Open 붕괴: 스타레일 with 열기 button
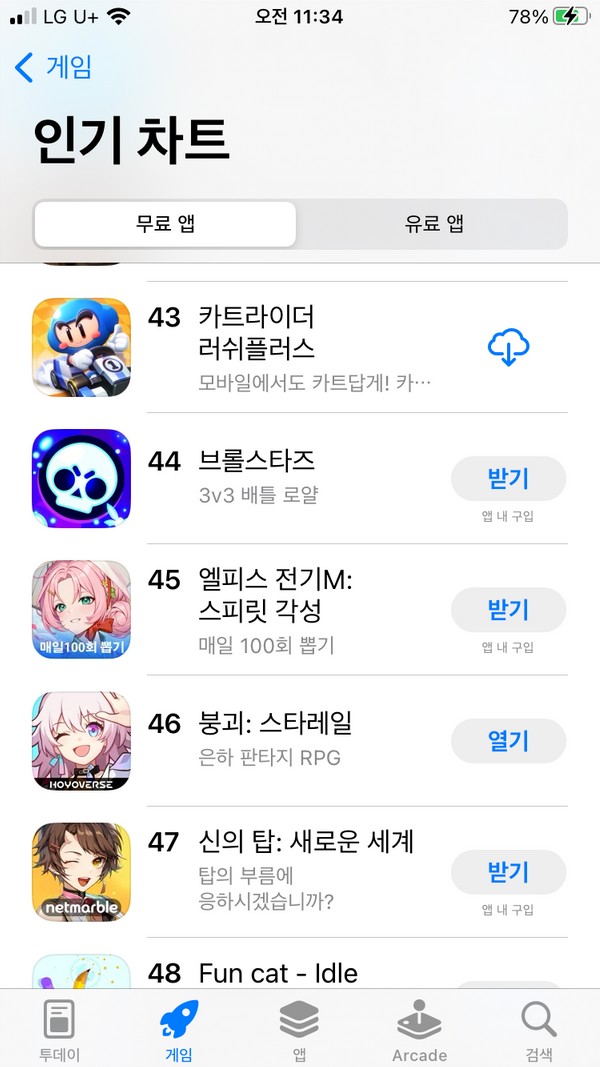This screenshot has width=600, height=1067. pos(508,741)
